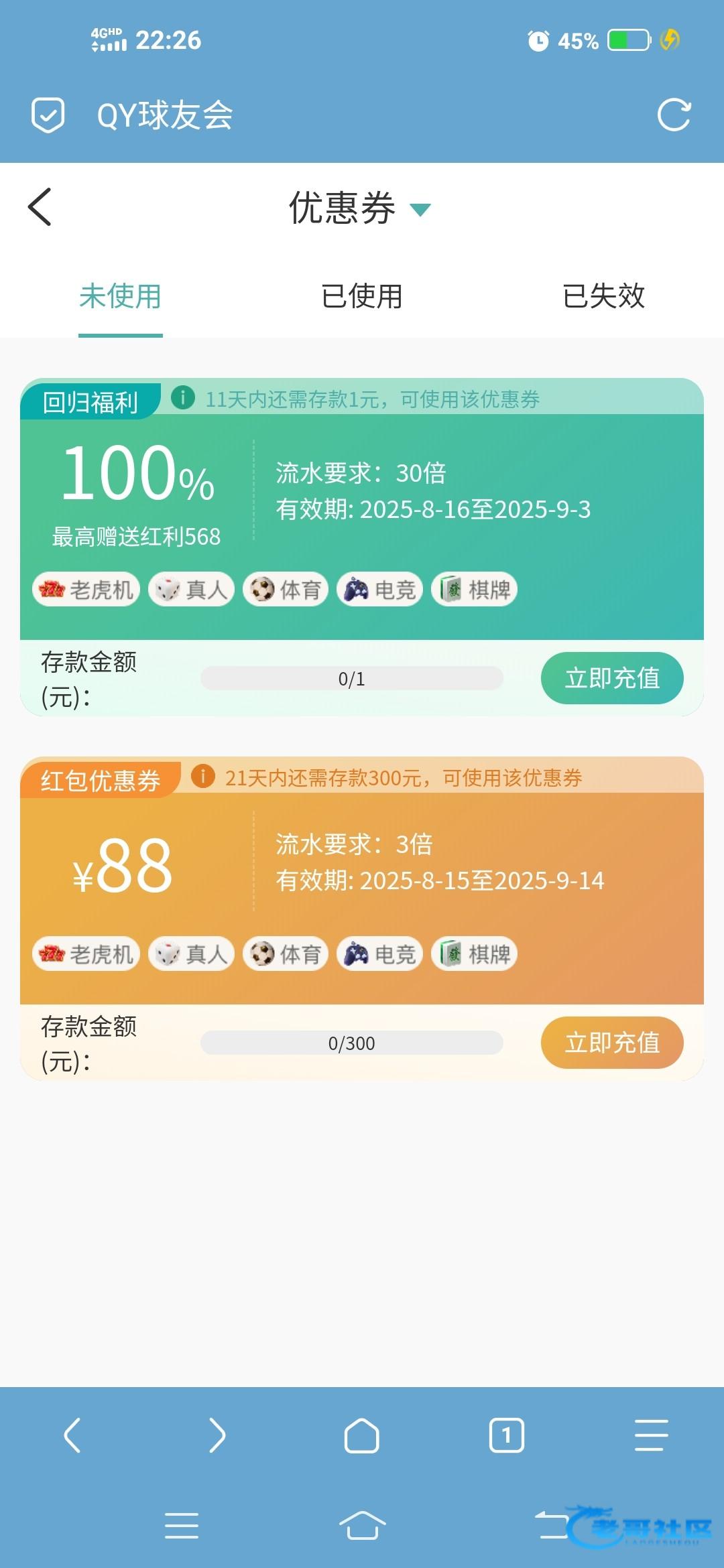
Task: Tap 立即充值 on the 红包优惠券 coupon
Action: click(x=612, y=1043)
